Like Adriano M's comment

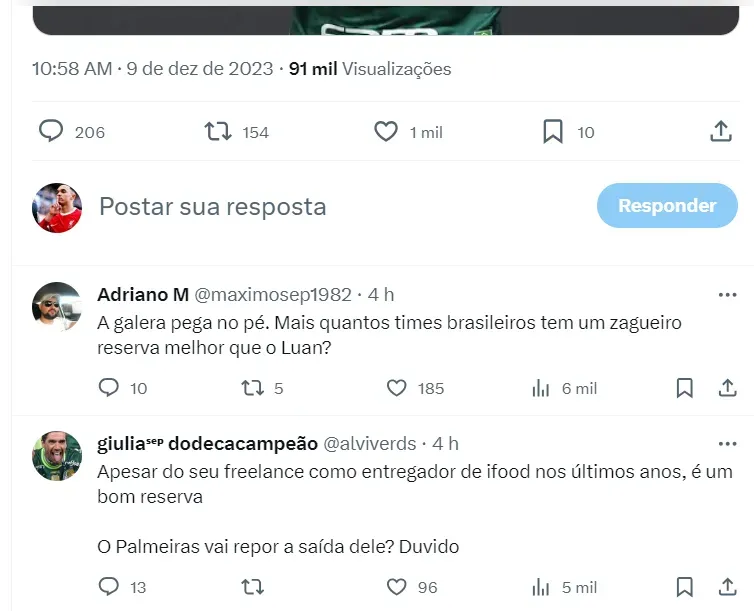397,387
